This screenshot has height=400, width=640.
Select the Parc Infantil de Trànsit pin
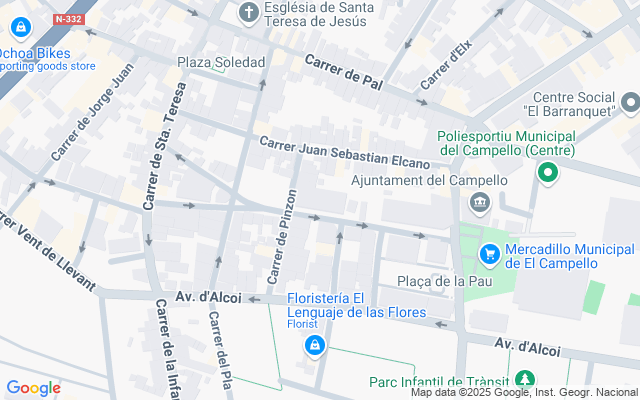pyautogui.click(x=524, y=381)
